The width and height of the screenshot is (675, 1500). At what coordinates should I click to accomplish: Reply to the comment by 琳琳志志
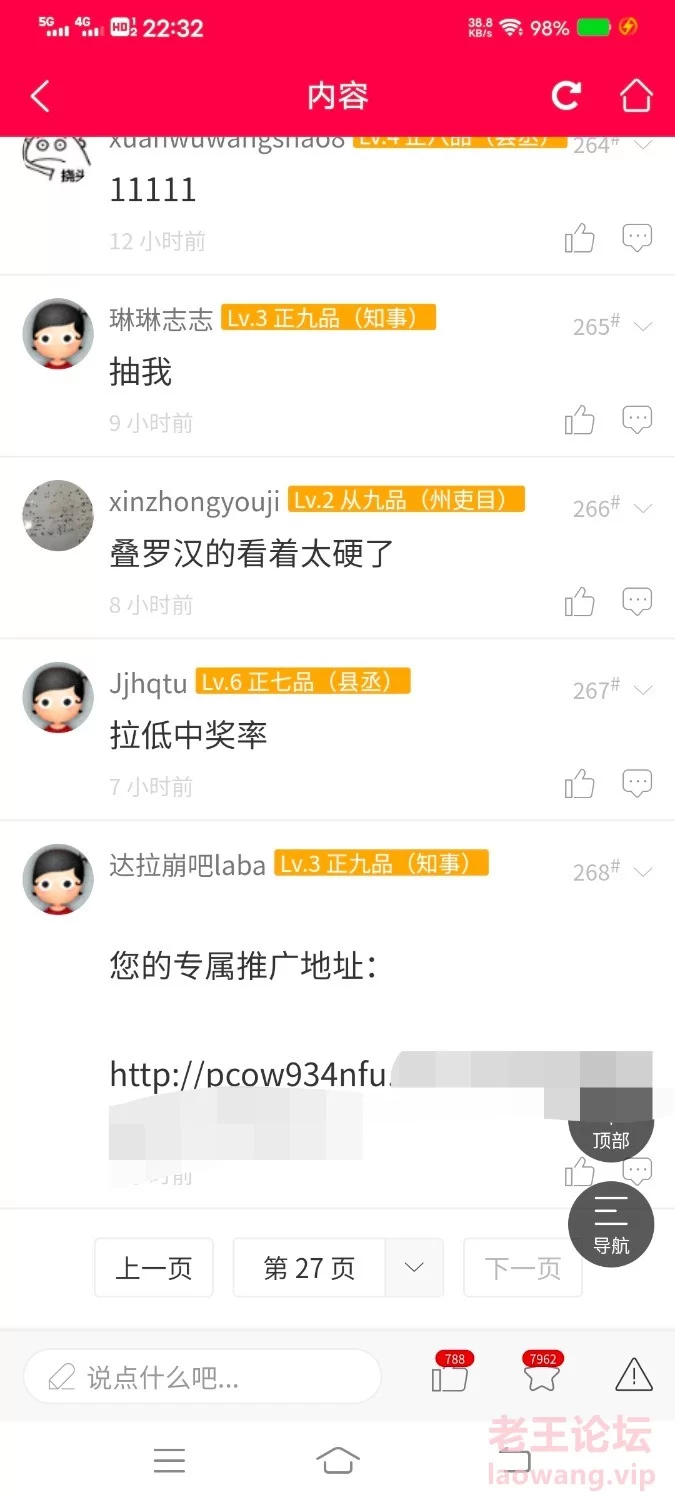637,420
